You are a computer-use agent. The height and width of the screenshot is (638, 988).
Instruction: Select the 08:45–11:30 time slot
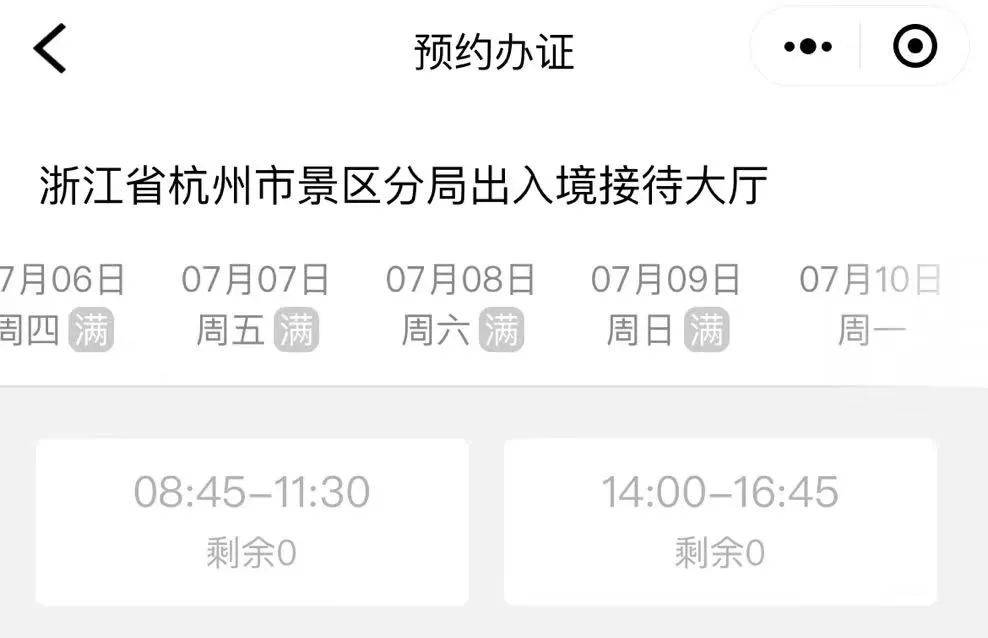tap(252, 521)
